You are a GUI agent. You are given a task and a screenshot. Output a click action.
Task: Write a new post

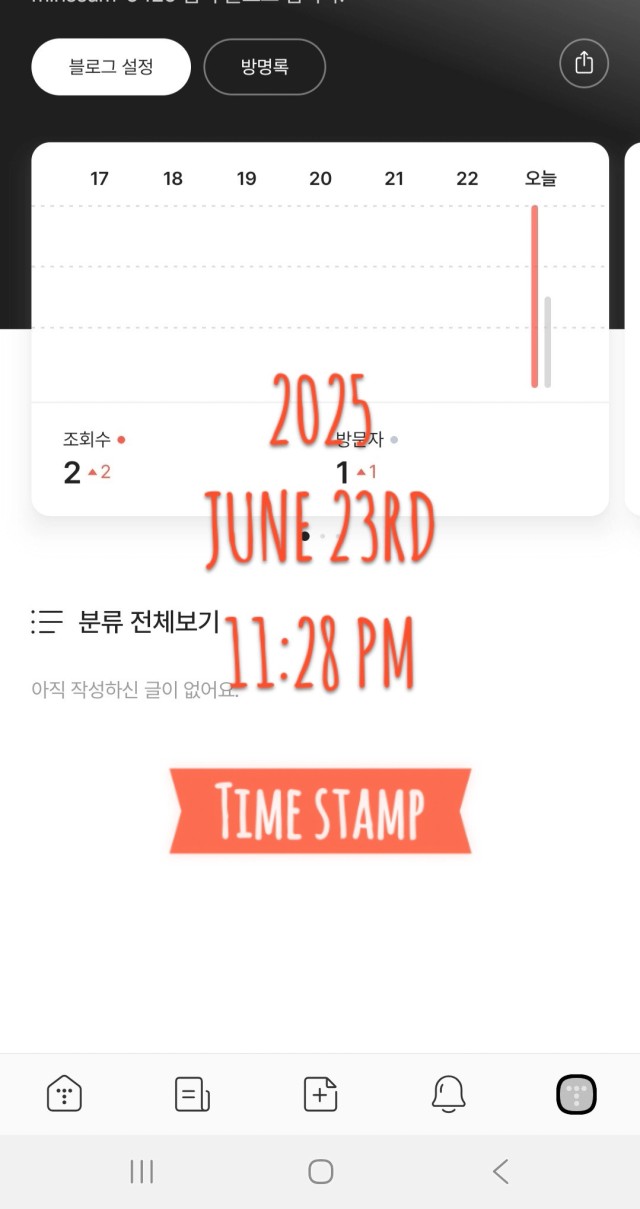[x=320, y=1094]
